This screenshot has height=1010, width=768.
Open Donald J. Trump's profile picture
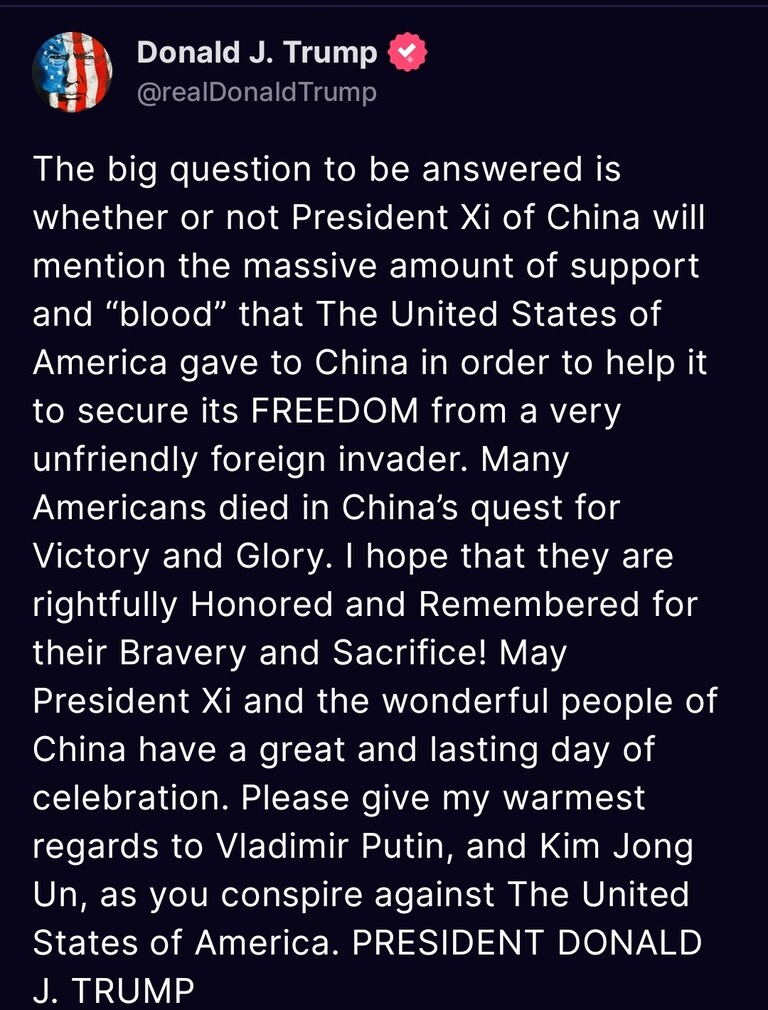72,72
